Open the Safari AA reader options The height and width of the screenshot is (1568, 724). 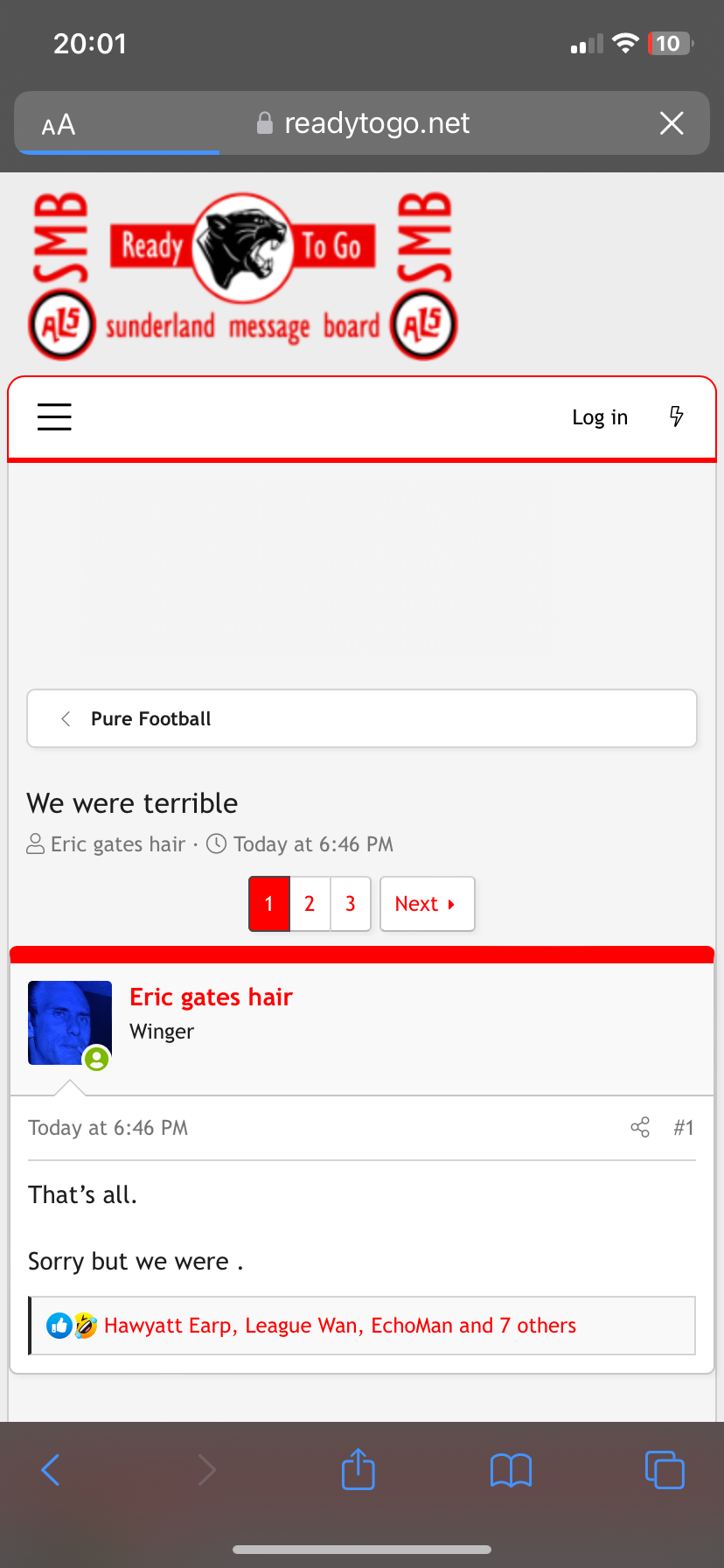pos(59,125)
